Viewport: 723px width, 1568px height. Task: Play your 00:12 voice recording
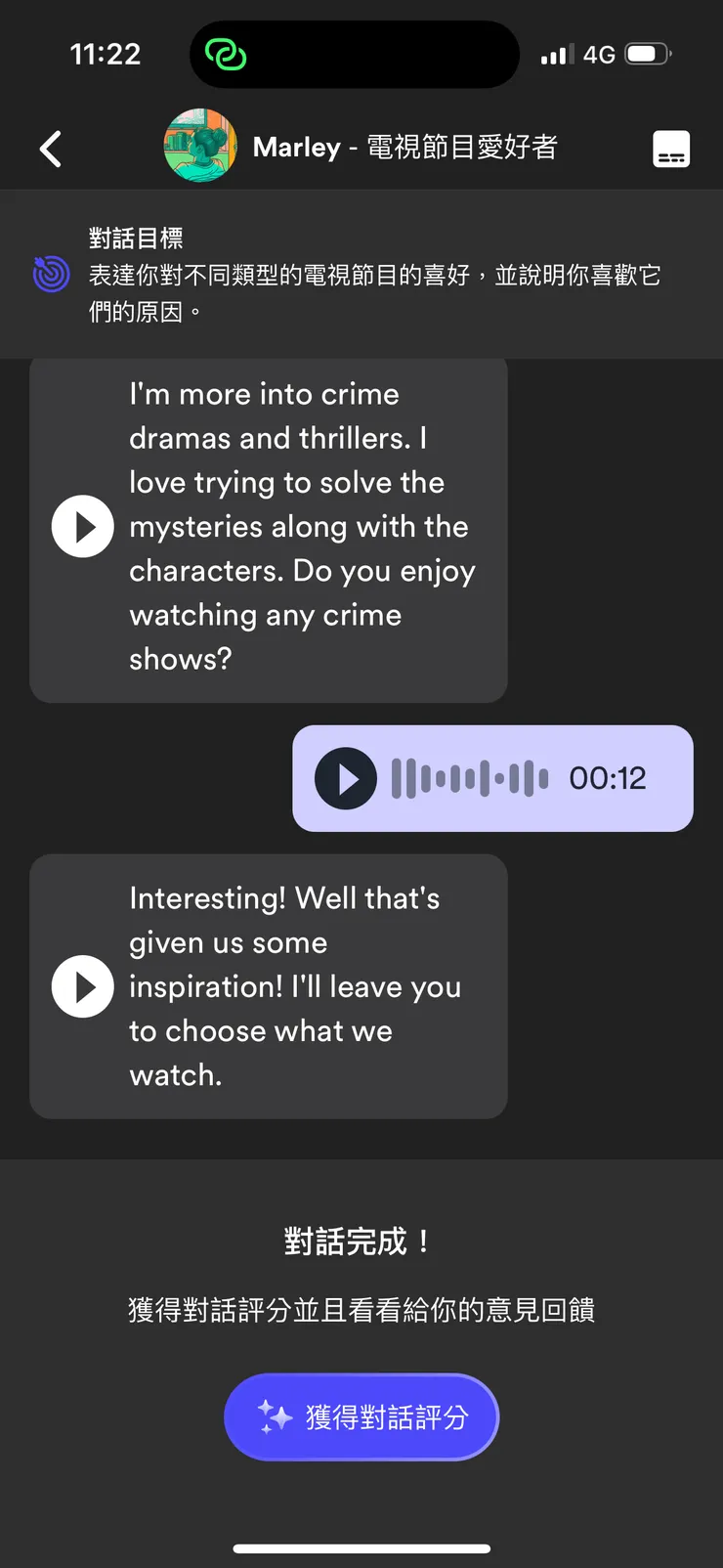click(346, 778)
